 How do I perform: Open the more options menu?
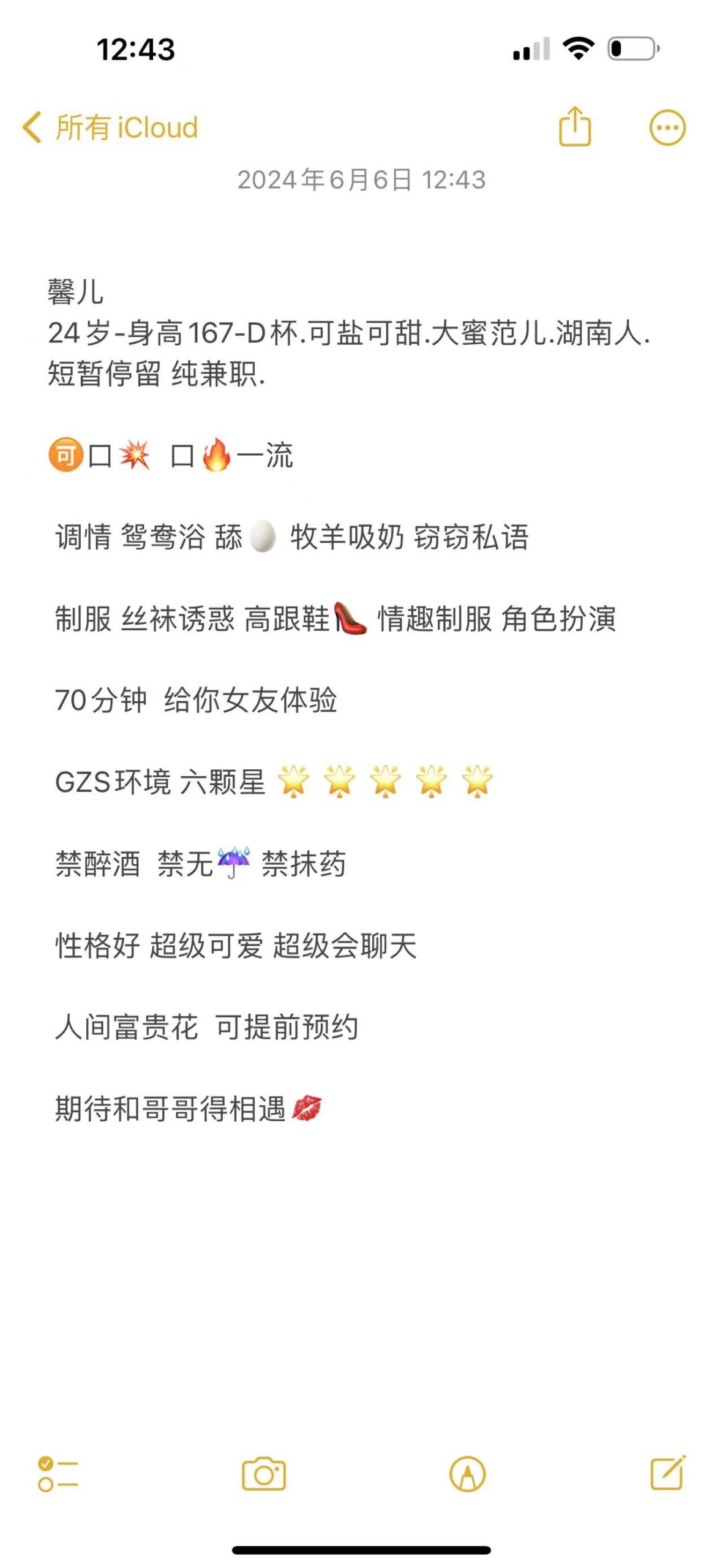[667, 127]
